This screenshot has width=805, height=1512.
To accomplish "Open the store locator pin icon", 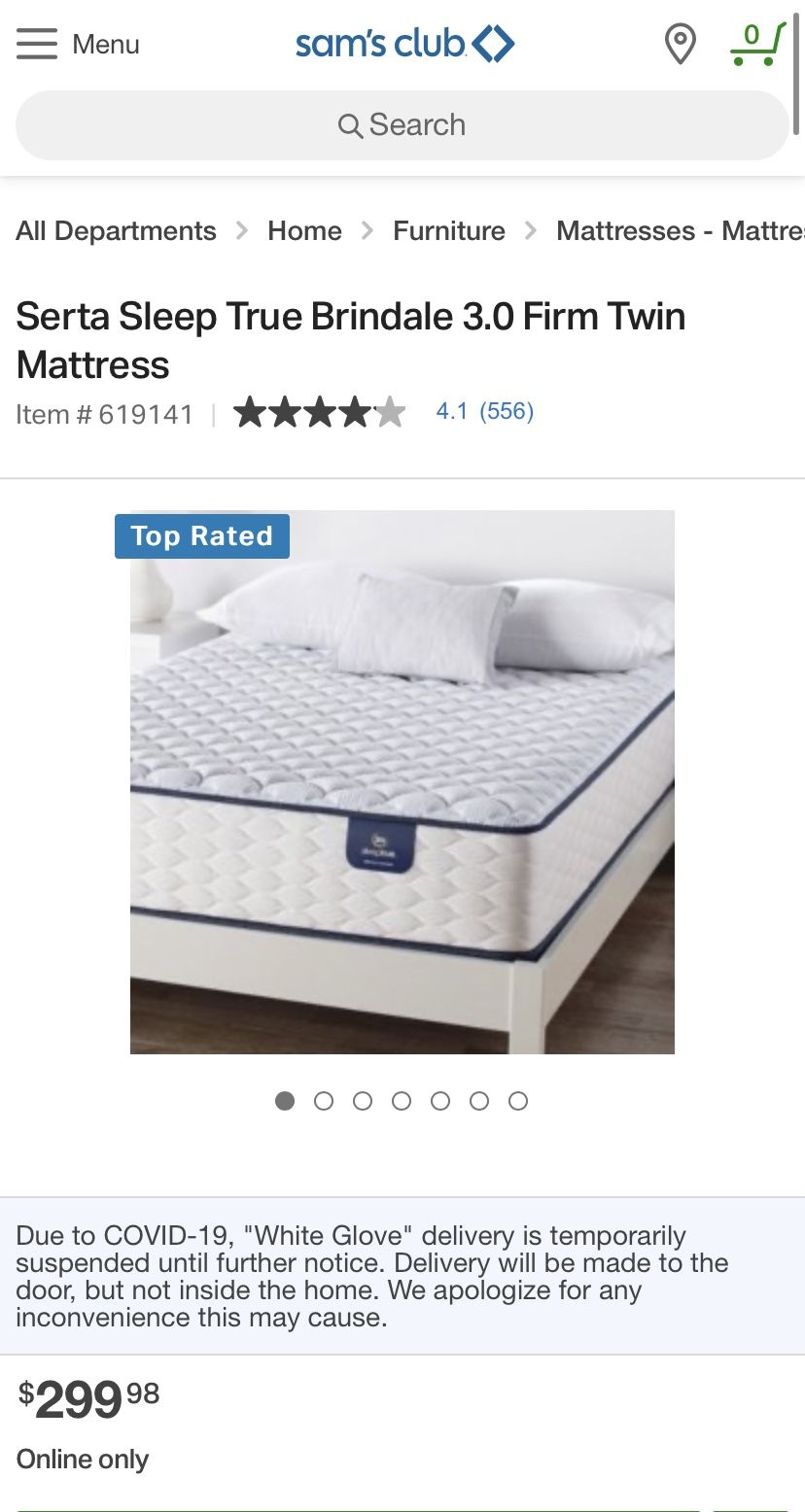I will (681, 44).
